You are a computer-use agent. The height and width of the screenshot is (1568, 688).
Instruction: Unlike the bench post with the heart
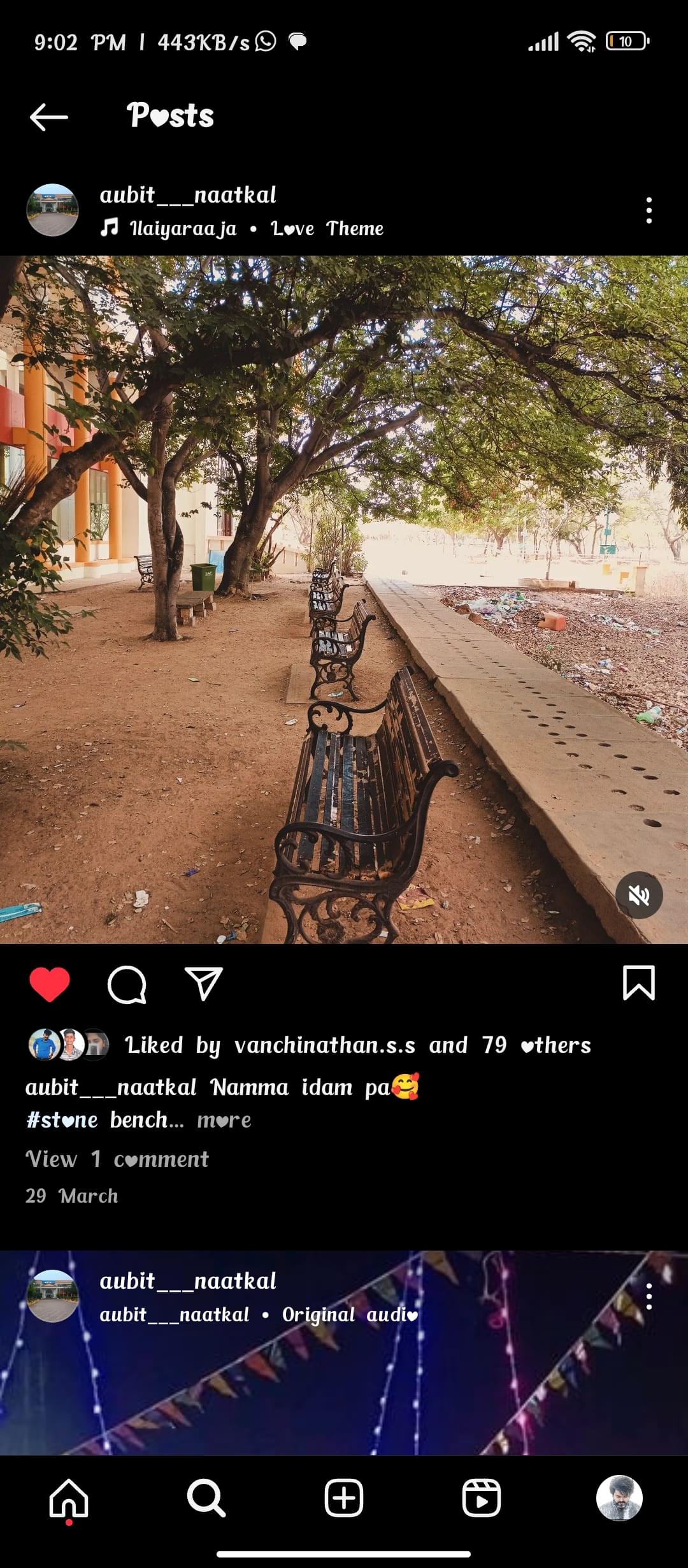[x=50, y=984]
